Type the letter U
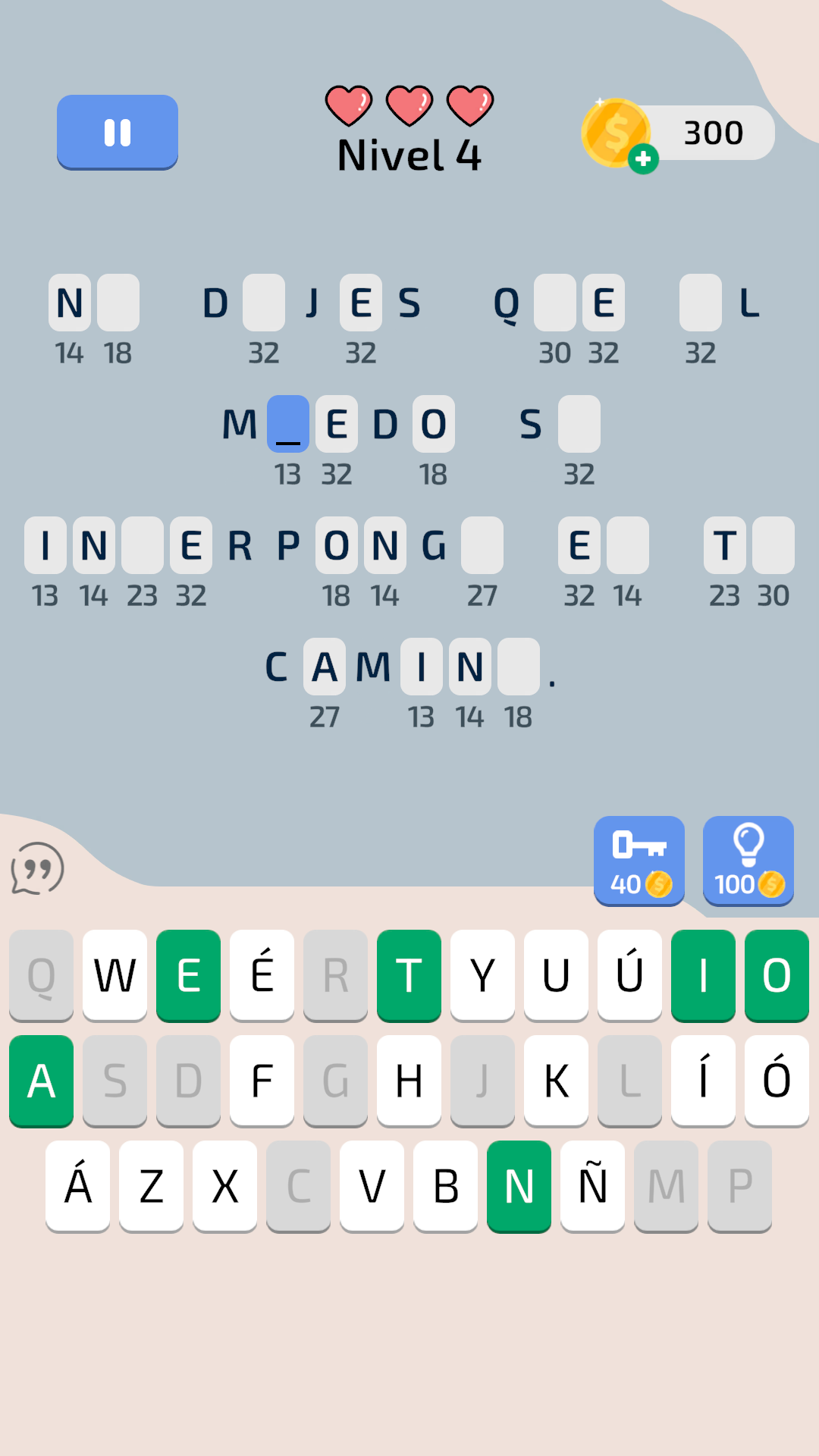 pos(556,975)
